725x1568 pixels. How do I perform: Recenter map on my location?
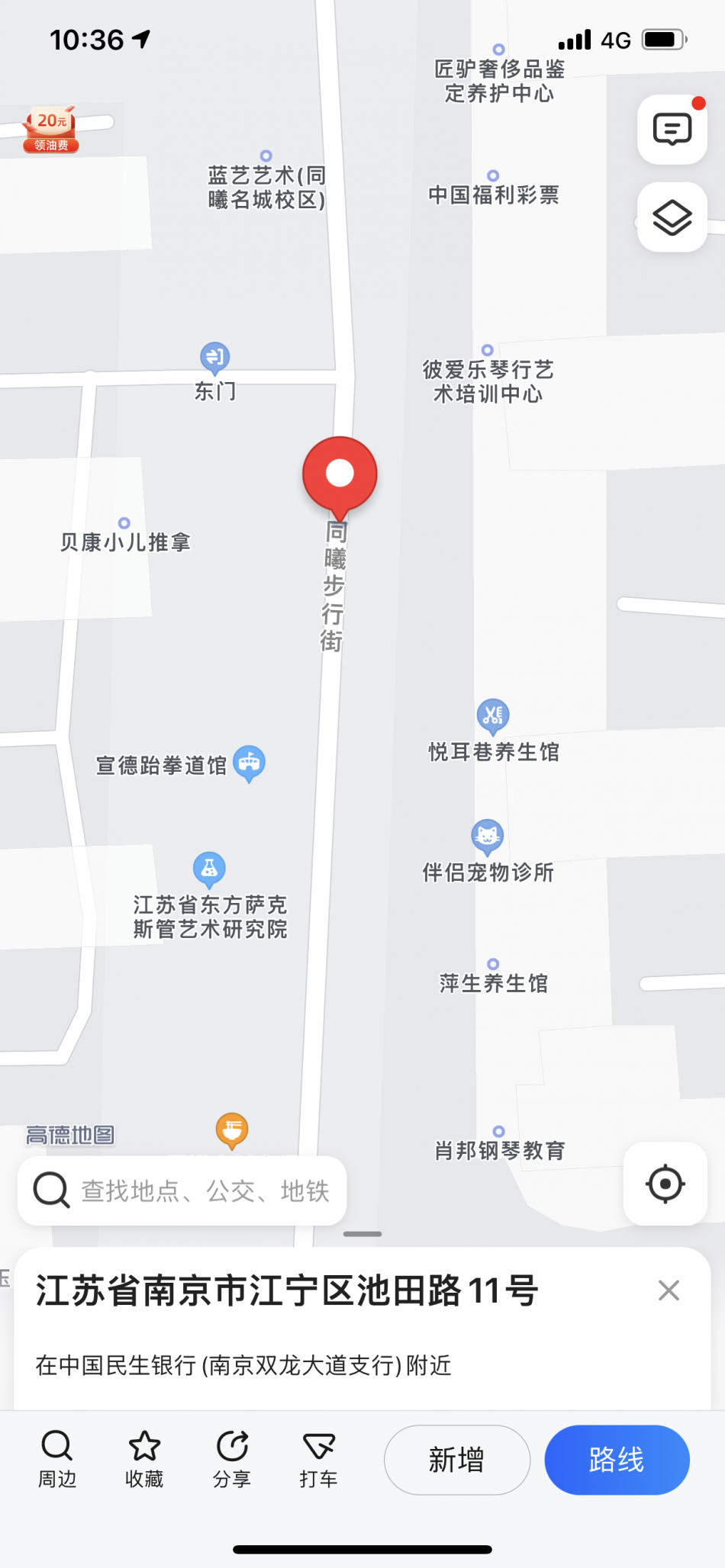pyautogui.click(x=665, y=1184)
